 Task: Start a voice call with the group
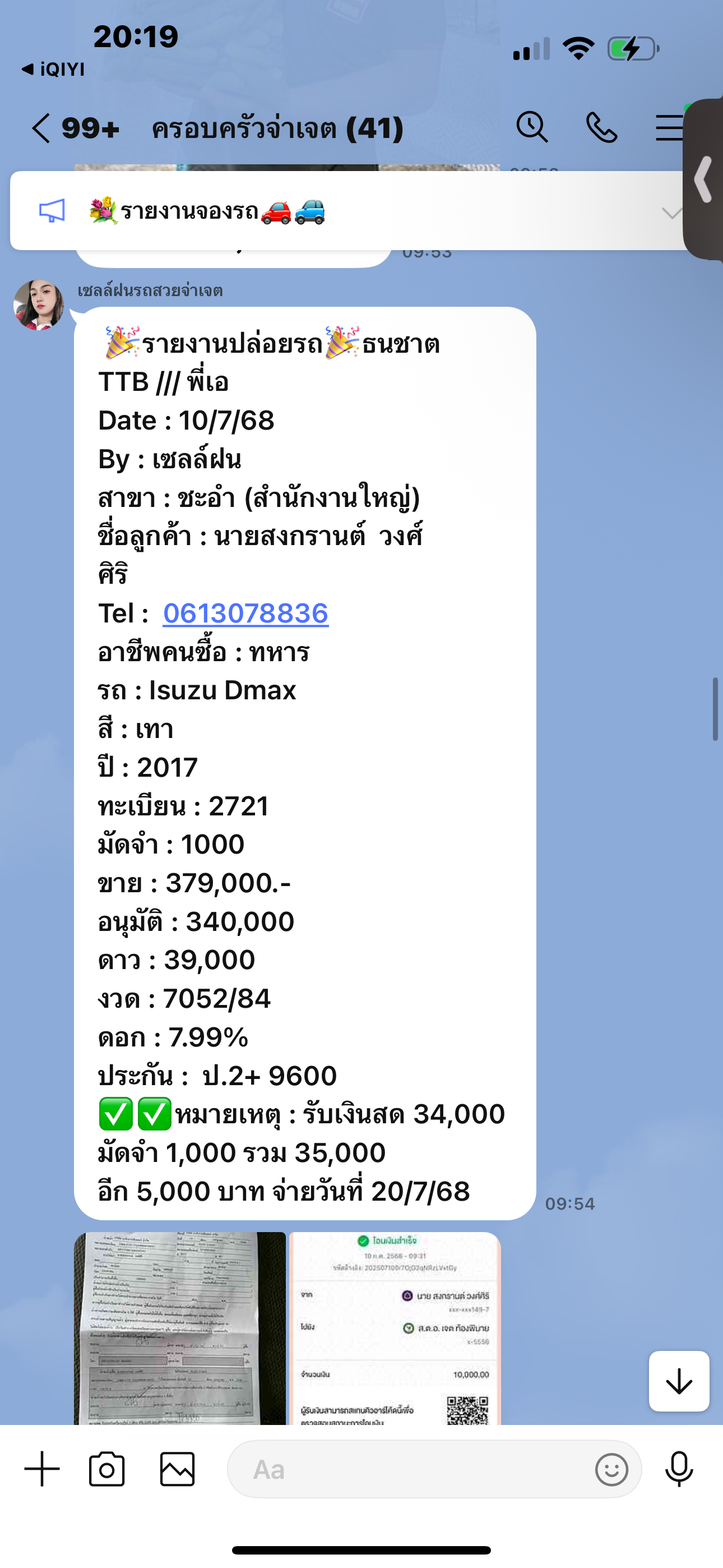pos(601,128)
